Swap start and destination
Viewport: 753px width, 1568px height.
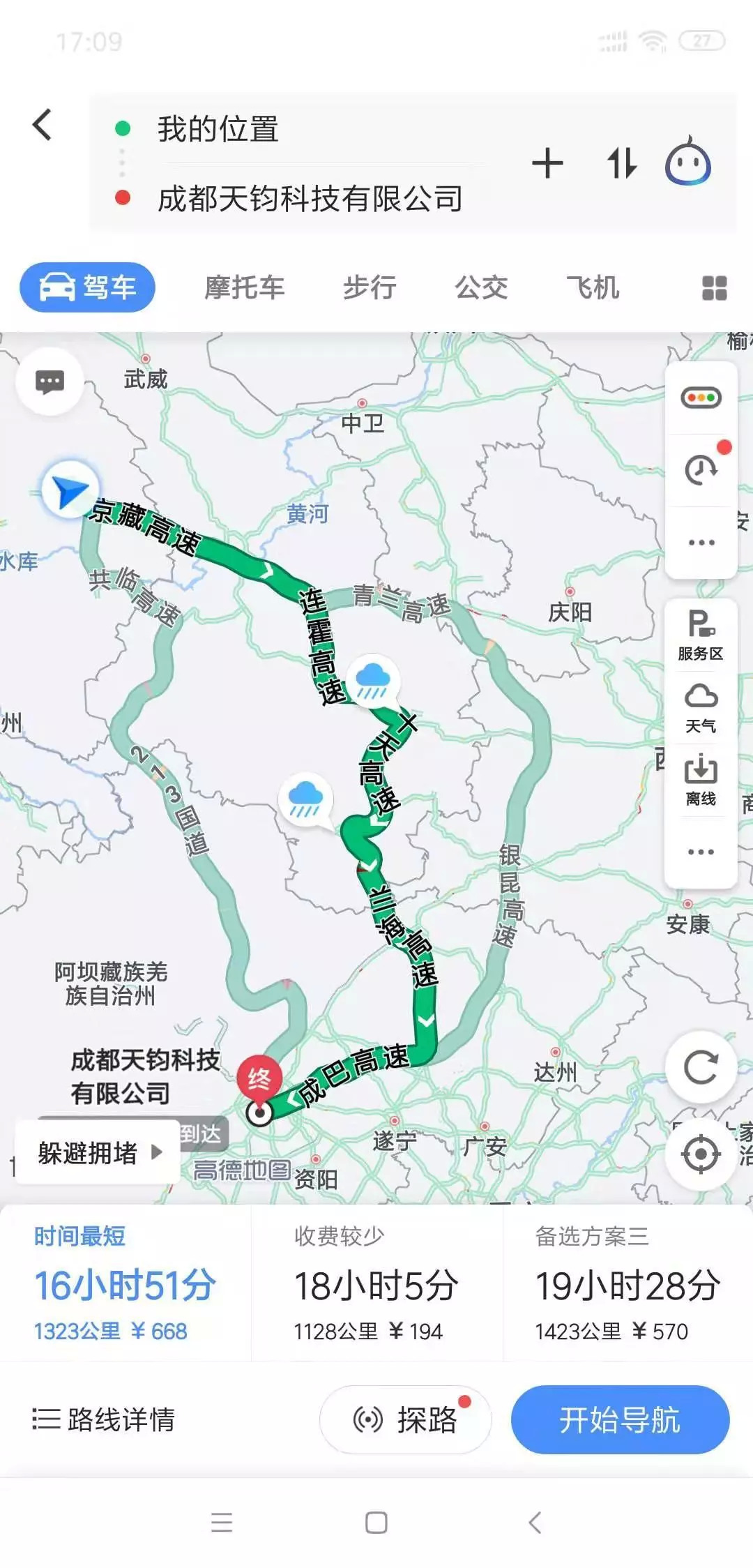pyautogui.click(x=621, y=164)
